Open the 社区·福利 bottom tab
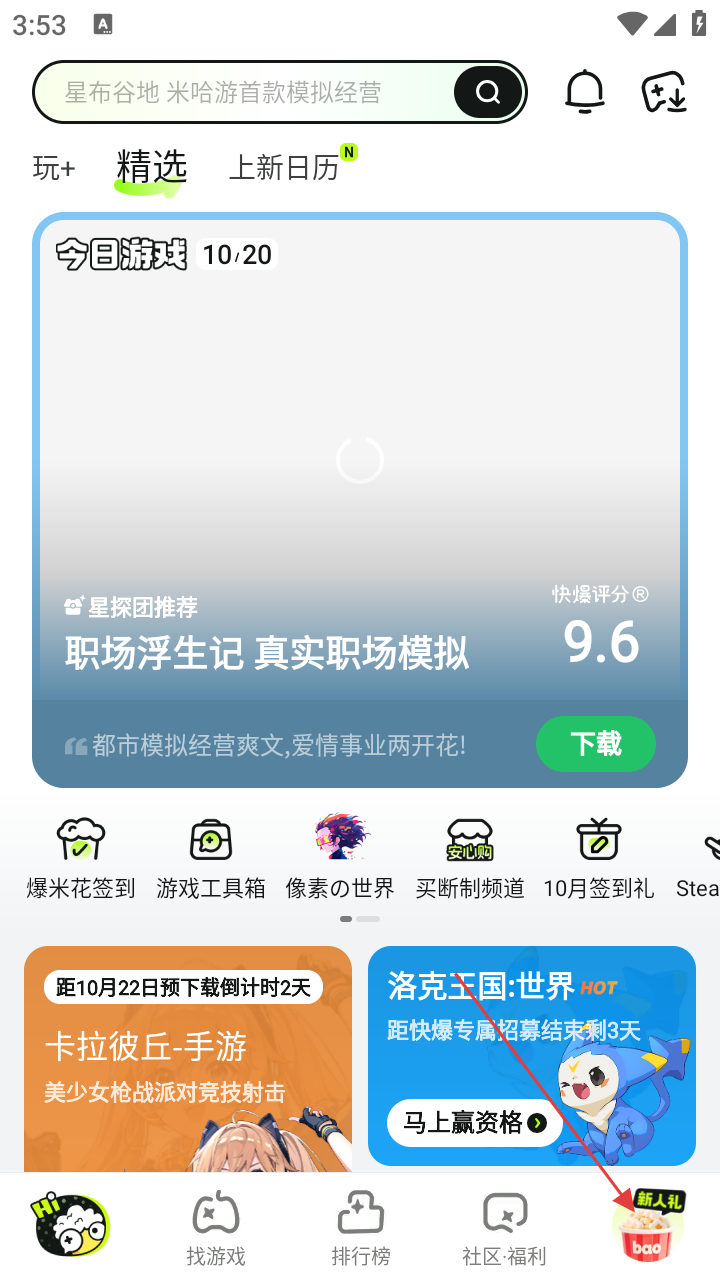 [x=504, y=1228]
